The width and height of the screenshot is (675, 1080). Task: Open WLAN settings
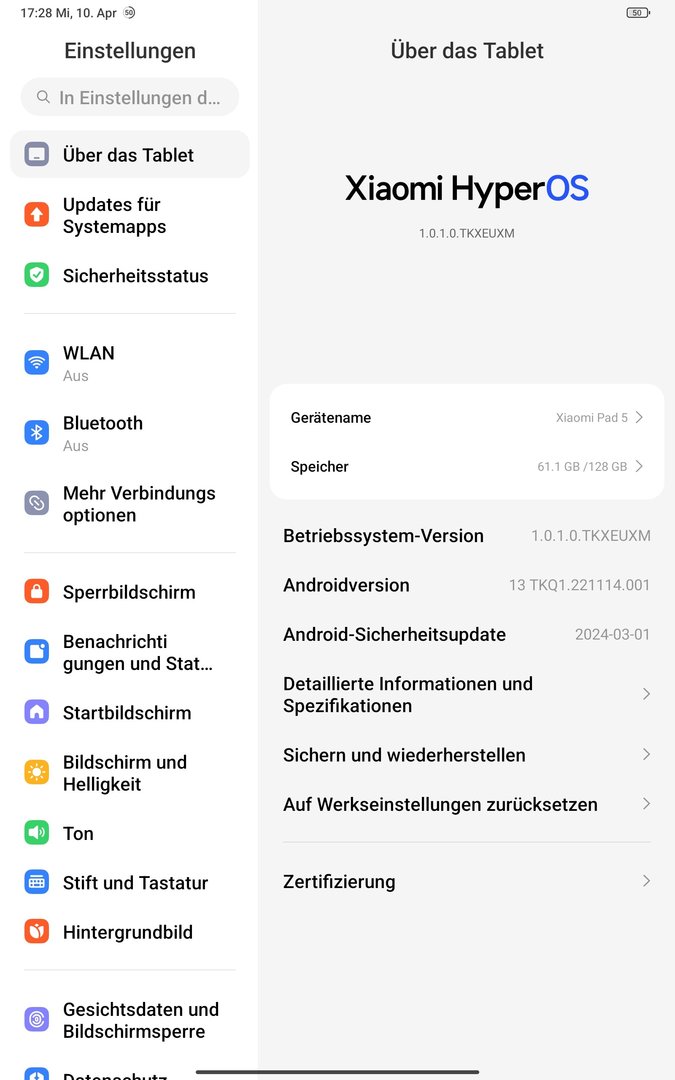(130, 363)
